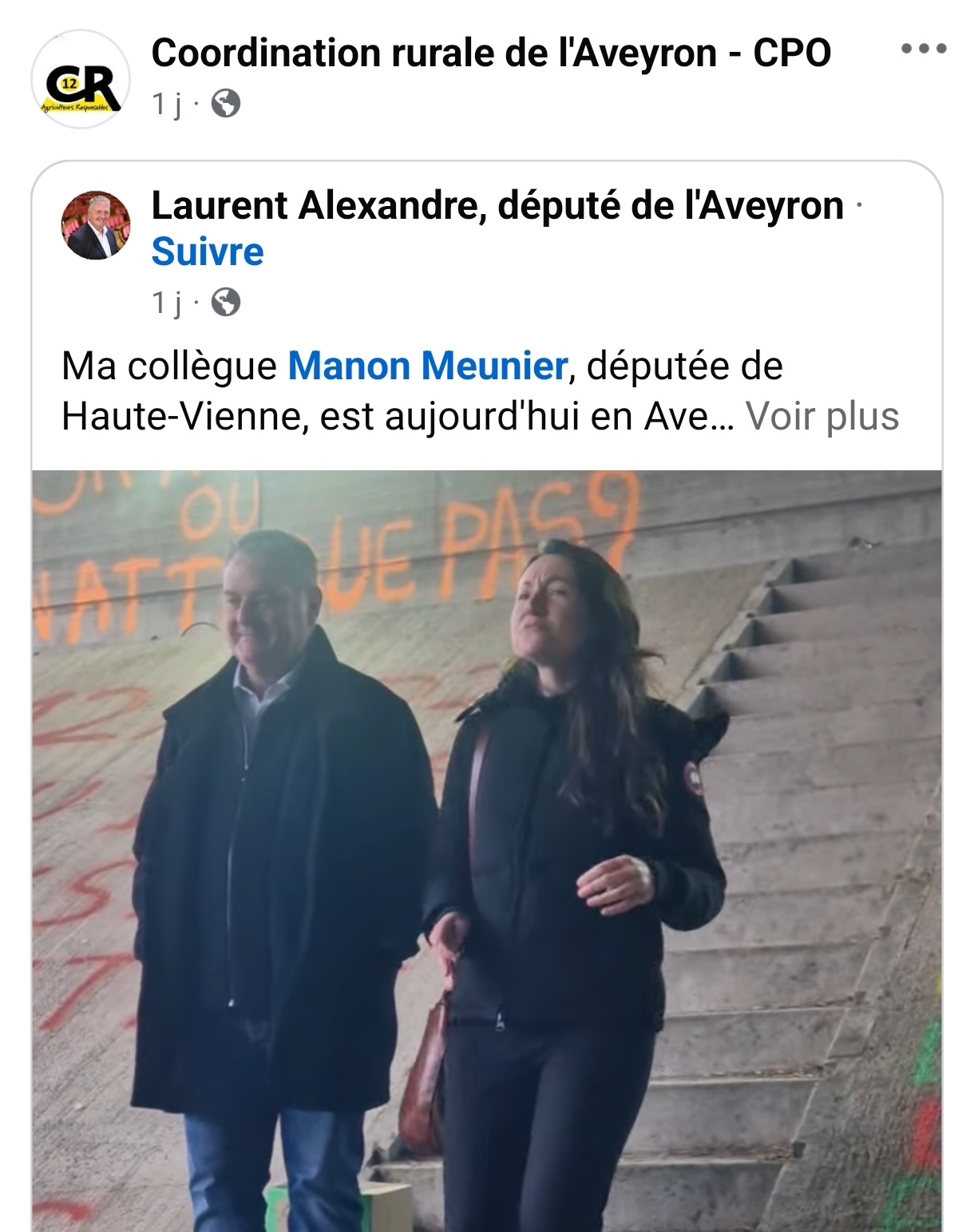The image size is (974, 1232).
Task: Expand the post text with Voir plus
Action: coord(822,416)
